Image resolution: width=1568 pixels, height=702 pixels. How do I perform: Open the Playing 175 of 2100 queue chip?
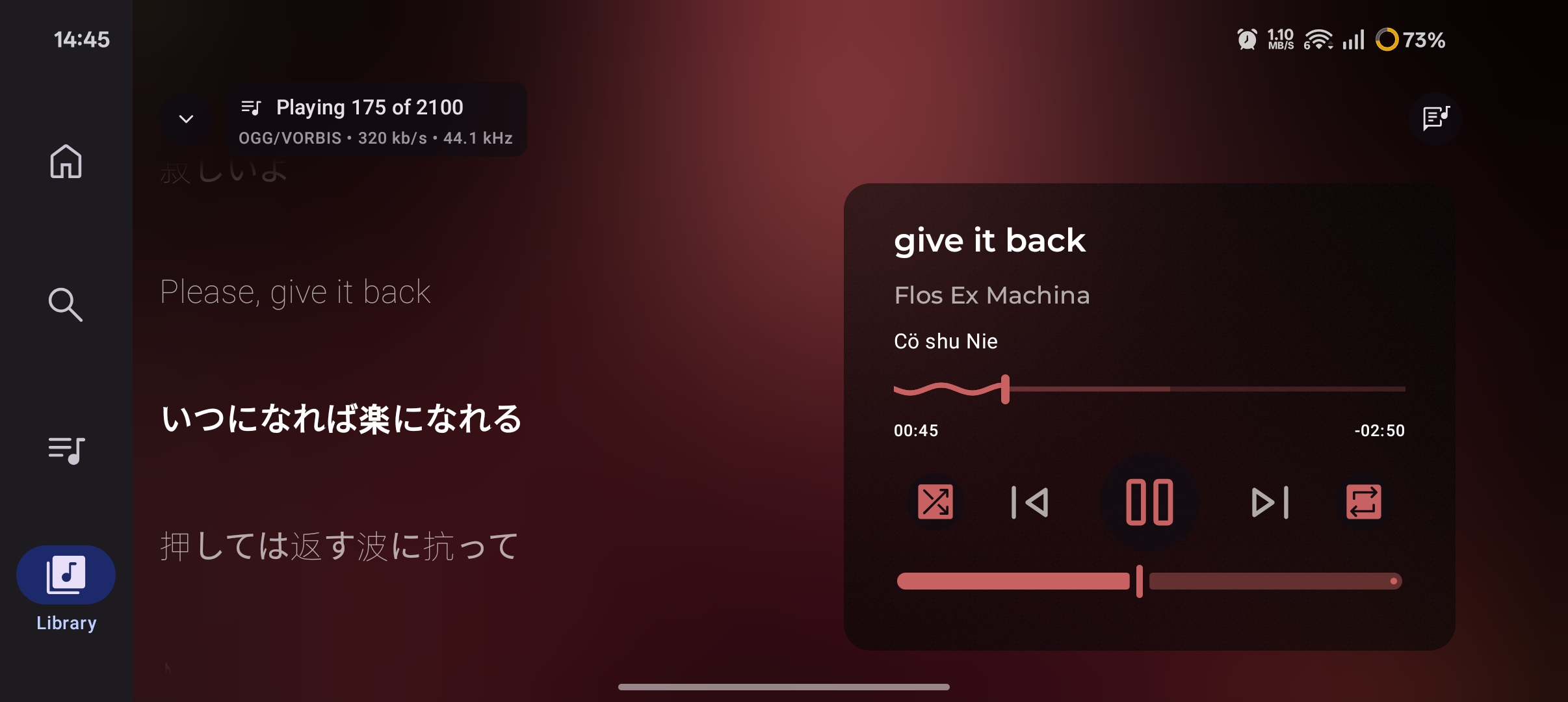tap(376, 120)
